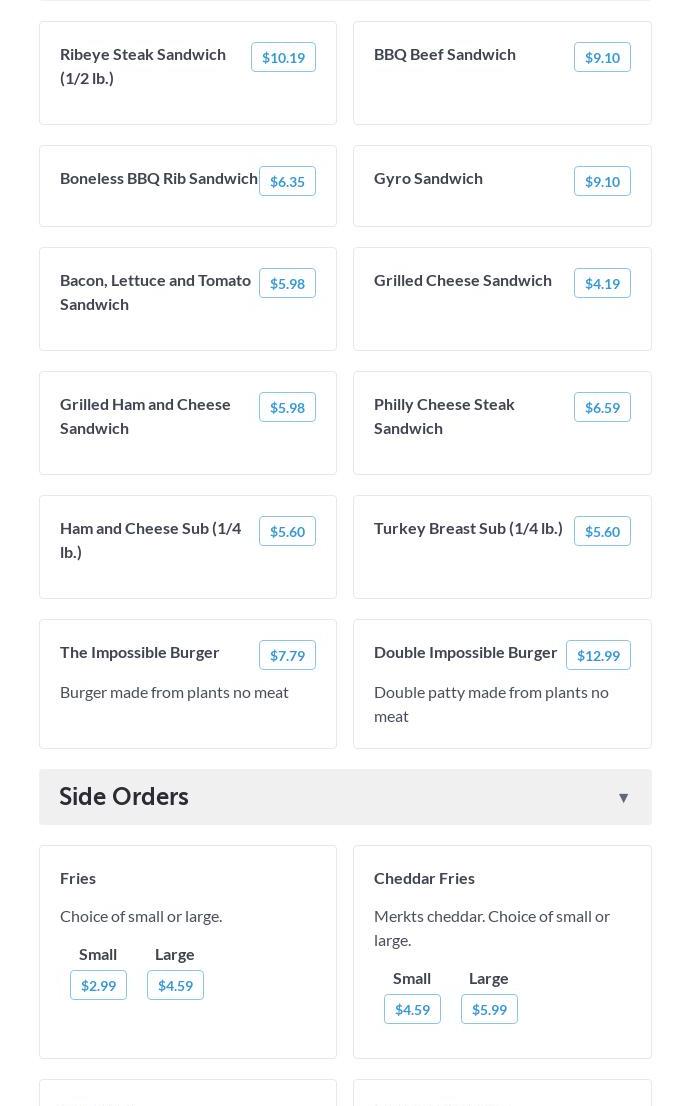Tap the Philly Cheese Steak Sandwich $6.59 button
Screen dimensions: 690x1106
point(602,408)
